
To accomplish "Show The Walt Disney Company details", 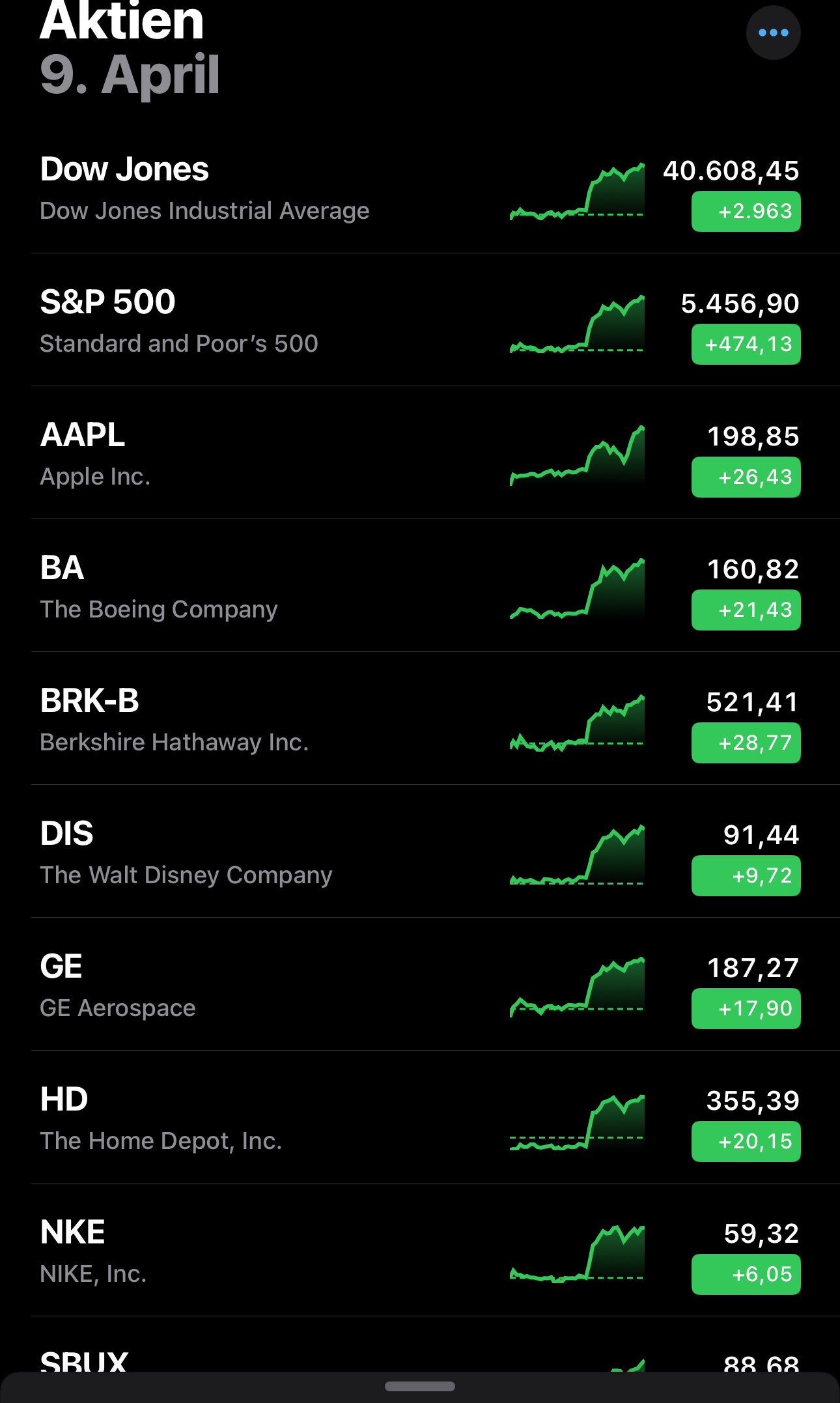I will (x=260, y=853).
